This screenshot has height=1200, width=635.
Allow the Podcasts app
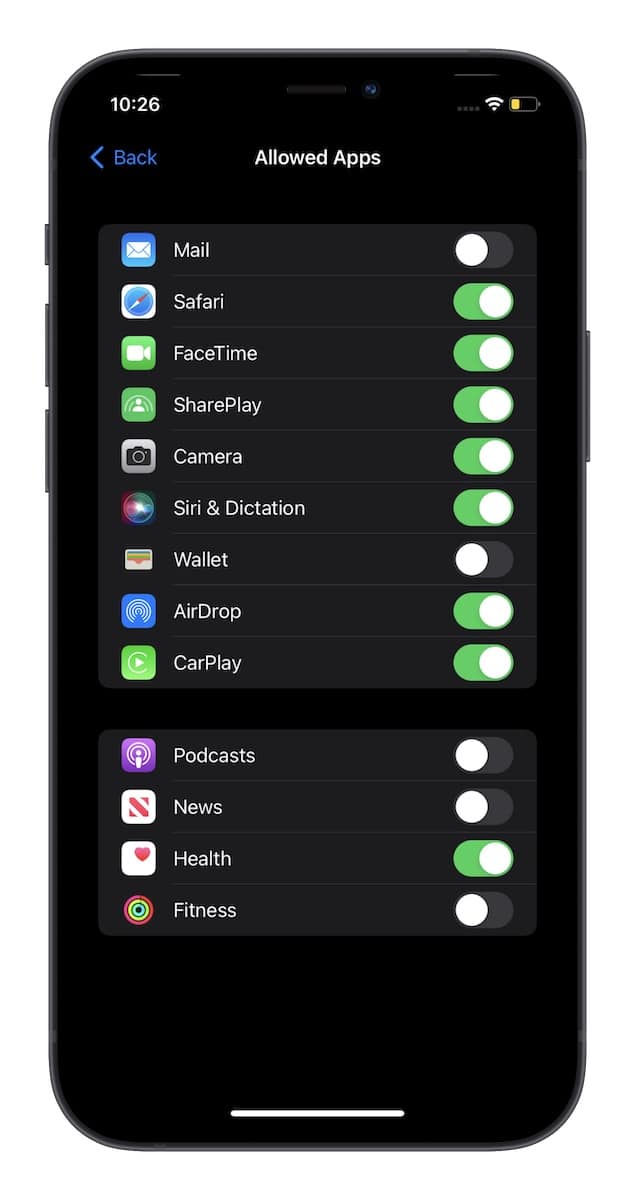[x=483, y=755]
